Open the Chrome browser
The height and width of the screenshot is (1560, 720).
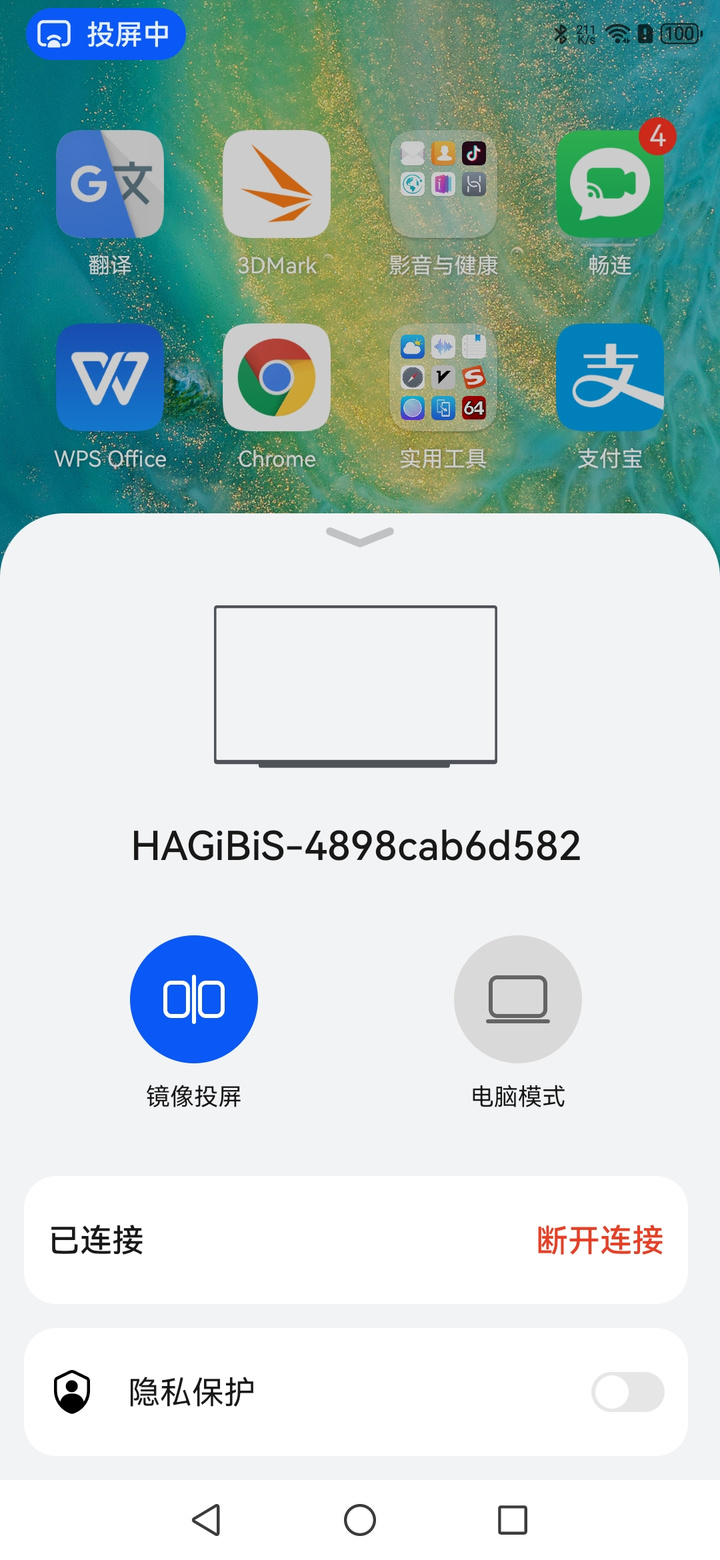point(277,378)
